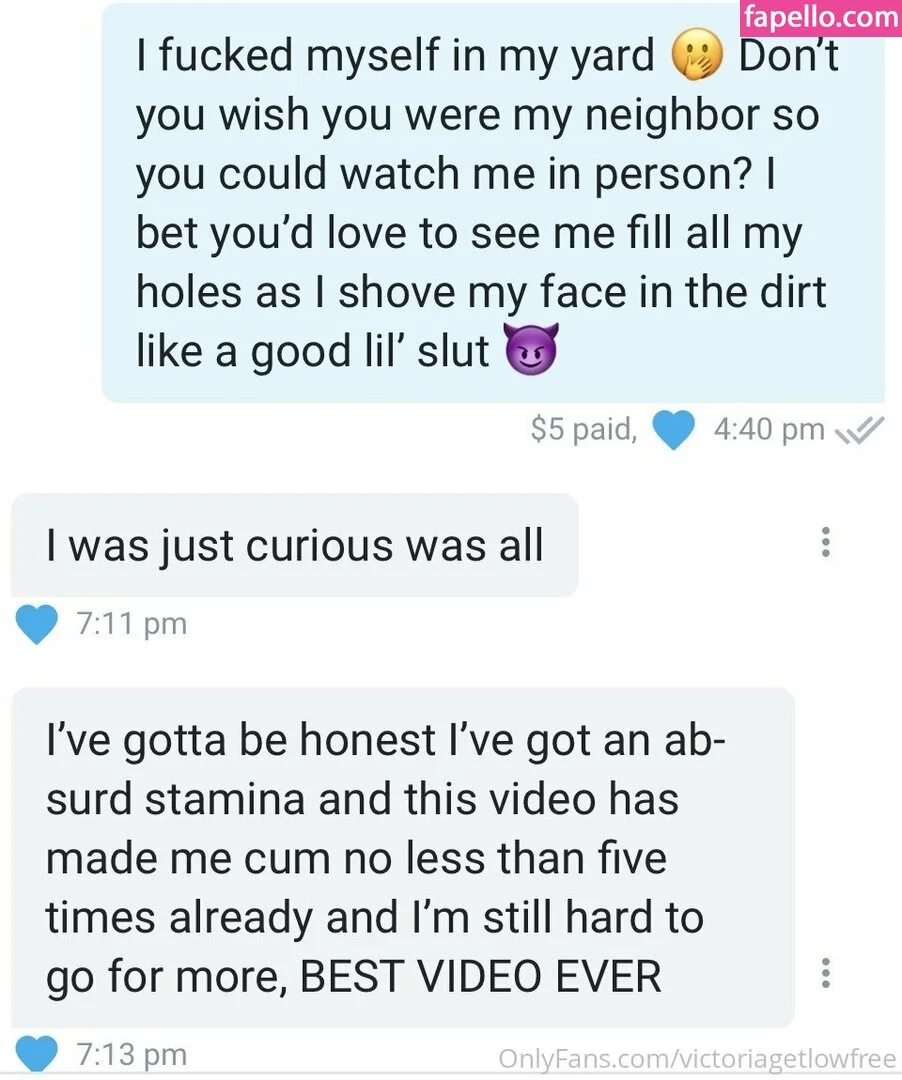Tap the heart beside the 4:40 pm message
This screenshot has width=902, height=1080.
point(674,431)
